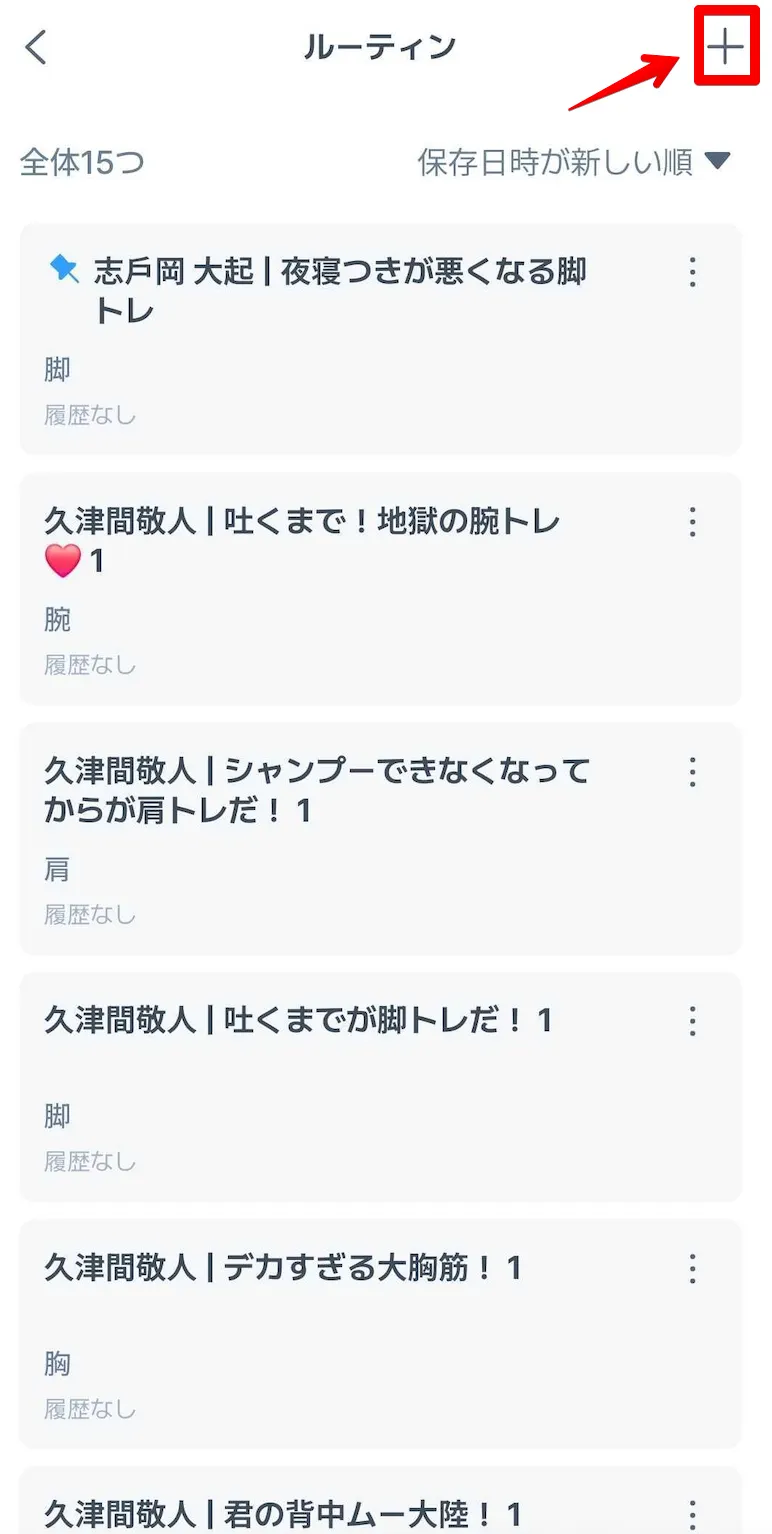Show options for デカすぎる大胸筋 card
The width and height of the screenshot is (772, 1534).
click(x=692, y=1269)
